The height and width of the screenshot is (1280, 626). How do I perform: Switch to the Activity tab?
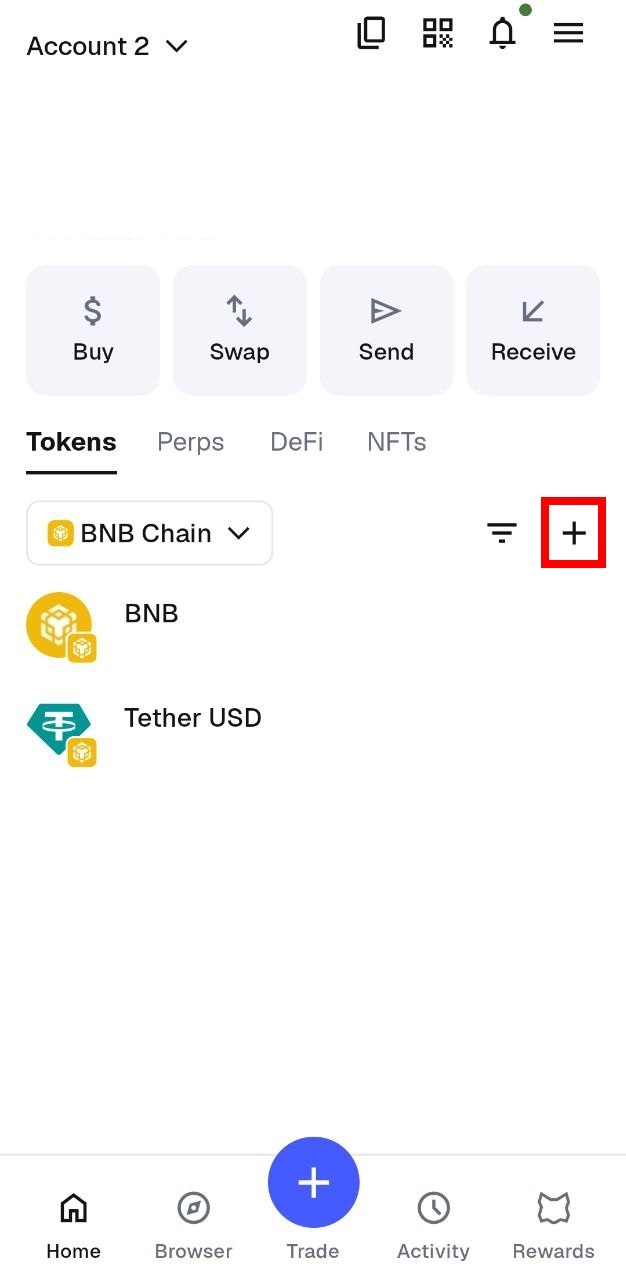click(433, 1225)
